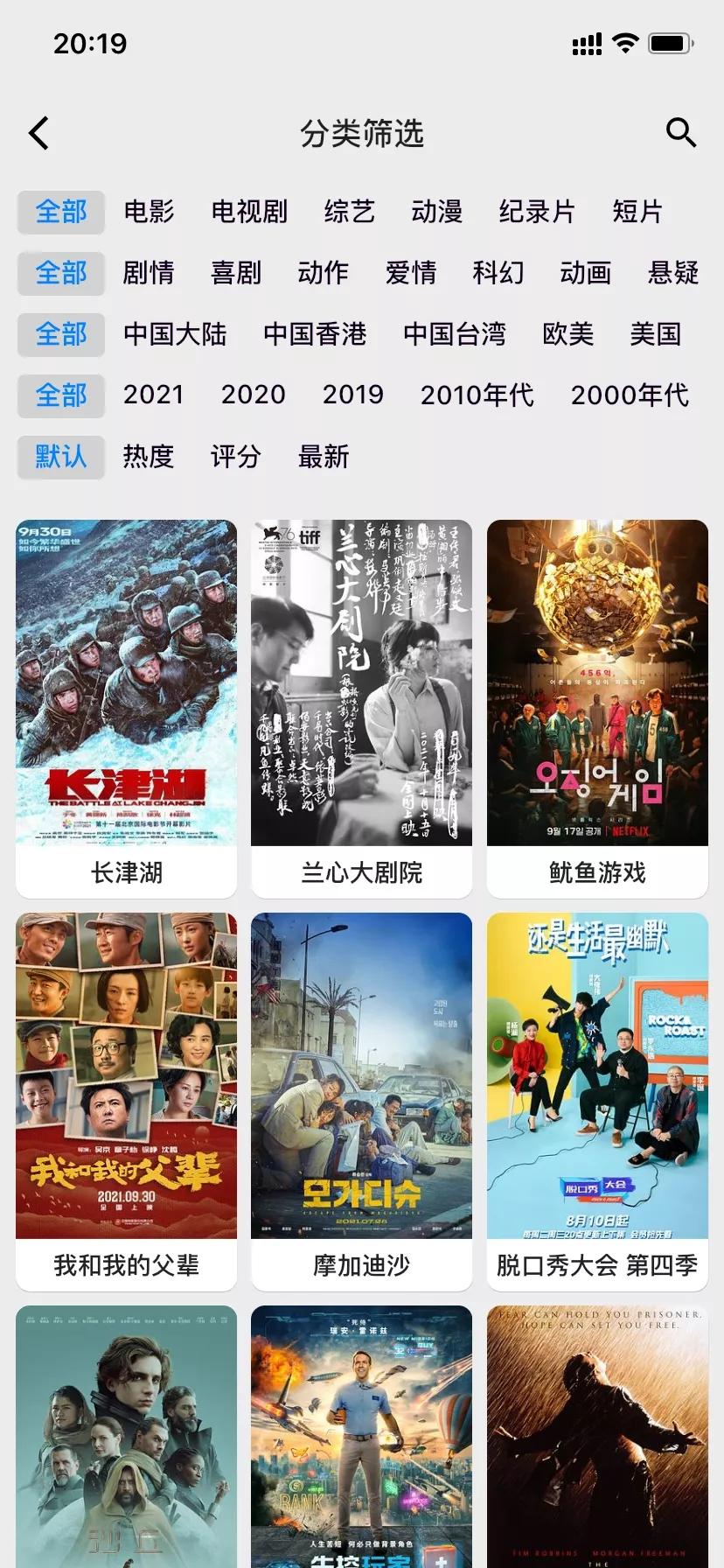The height and width of the screenshot is (1568, 724).
Task: Select the 喜剧 genre
Action: [x=236, y=273]
